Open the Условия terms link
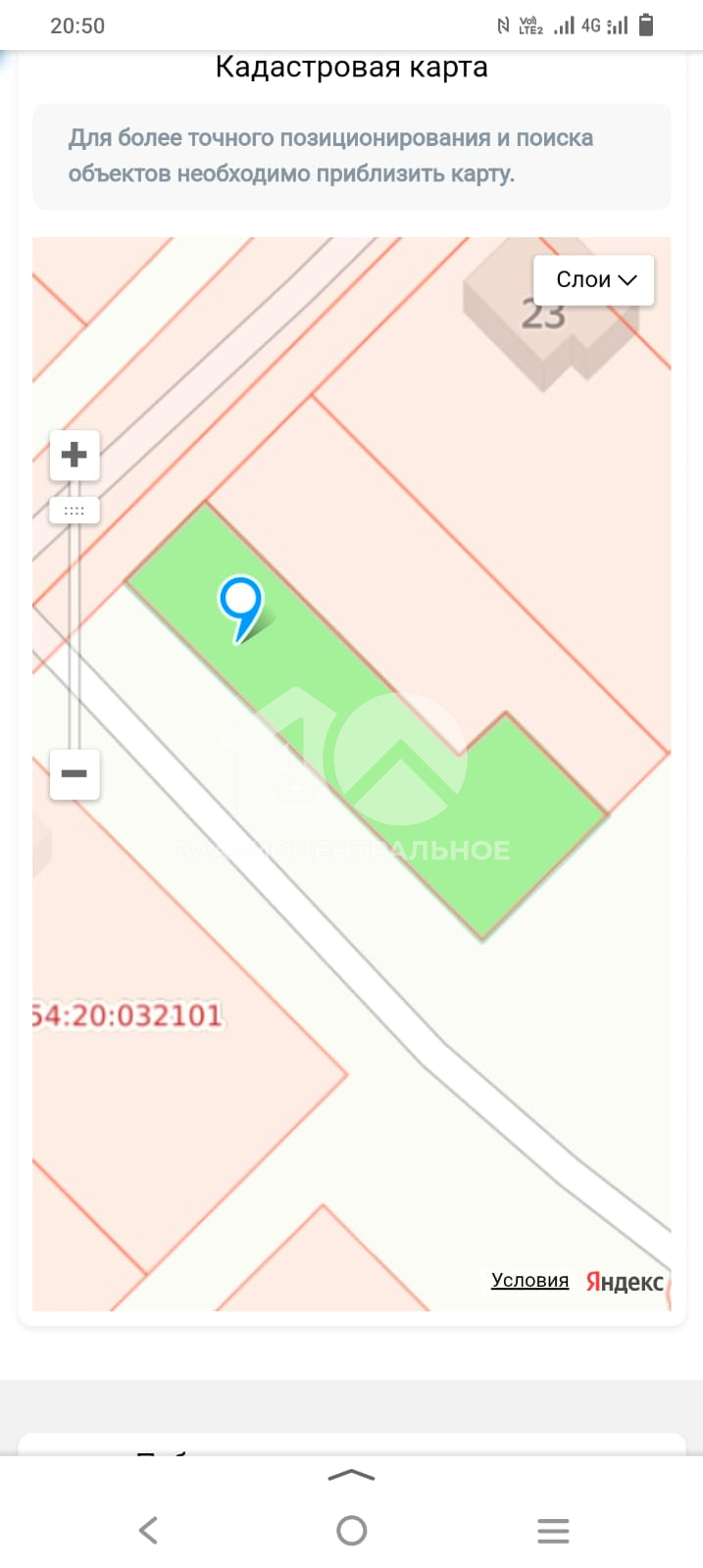Screen dimensions: 703x1568 pyautogui.click(x=529, y=1280)
